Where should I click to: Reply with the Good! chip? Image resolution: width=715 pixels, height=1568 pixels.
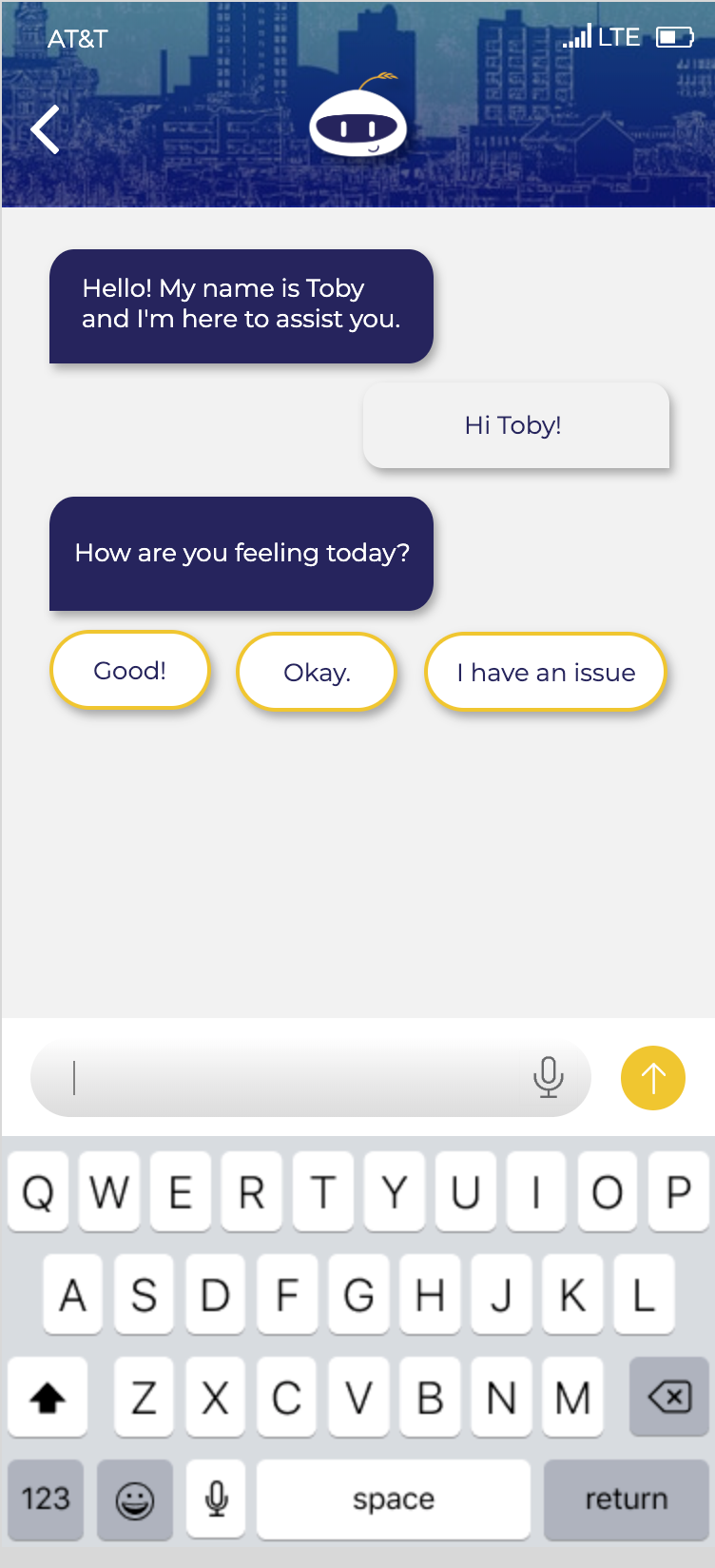(x=129, y=671)
